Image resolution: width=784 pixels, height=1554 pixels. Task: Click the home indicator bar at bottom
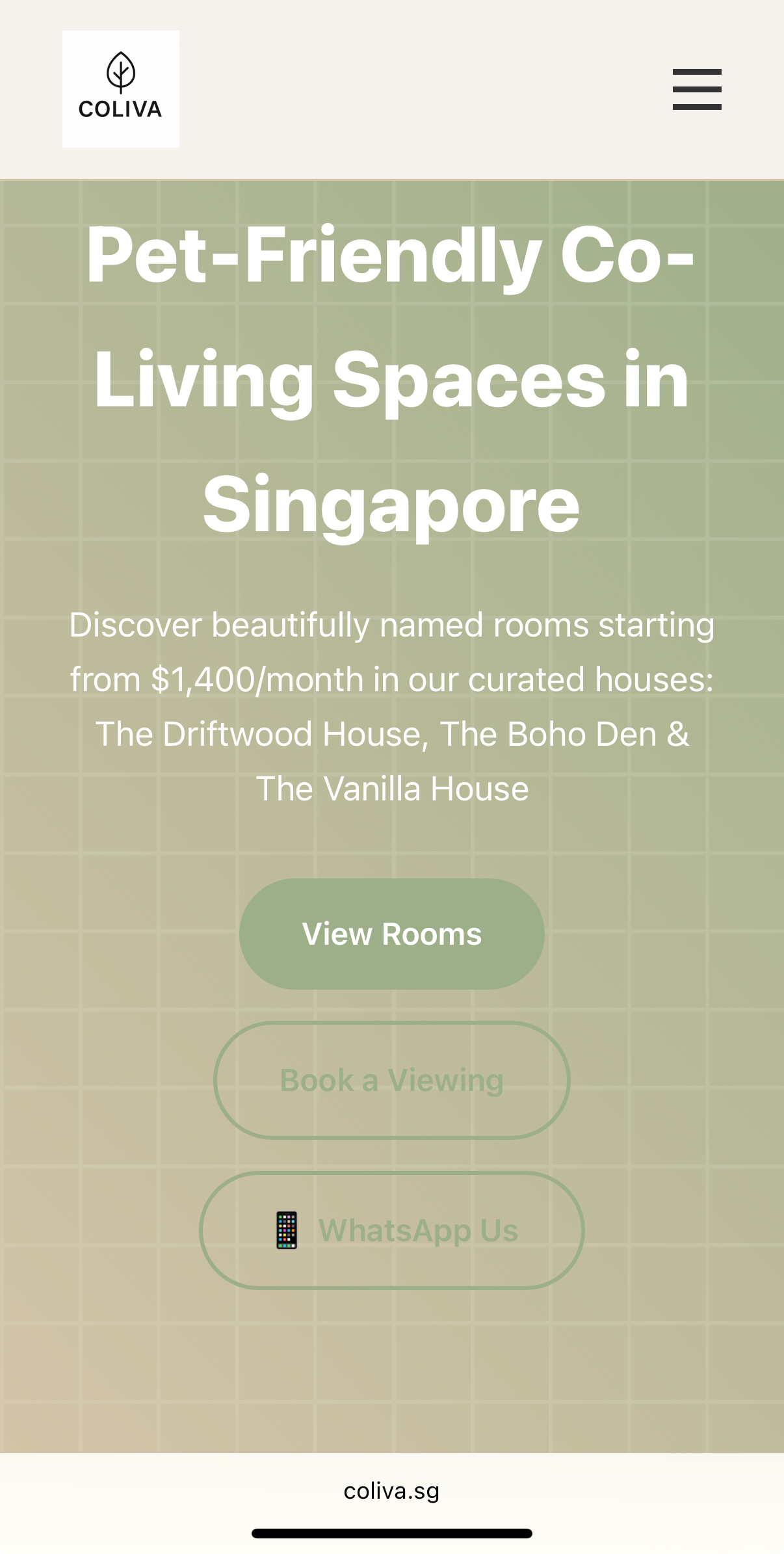[391, 1532]
